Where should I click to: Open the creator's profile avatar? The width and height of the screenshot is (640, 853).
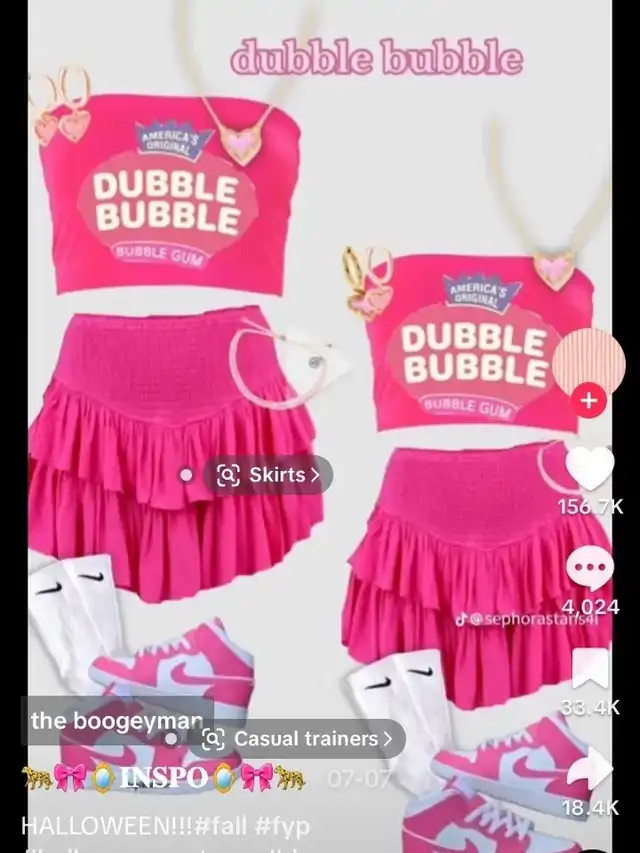click(588, 360)
